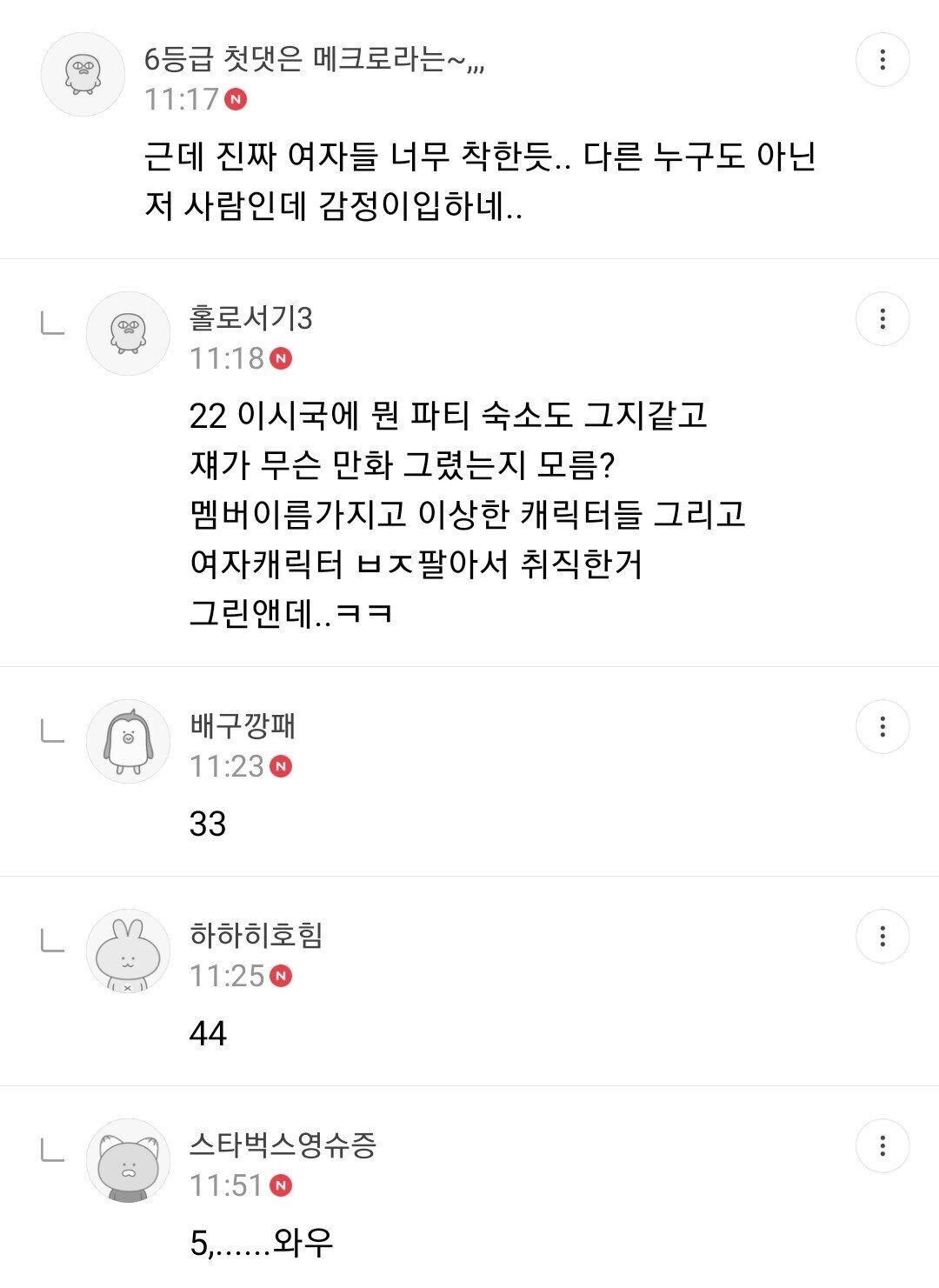Open 하하히호힘's rabbit profile avatar
This screenshot has width=939, height=1288.
(129, 951)
